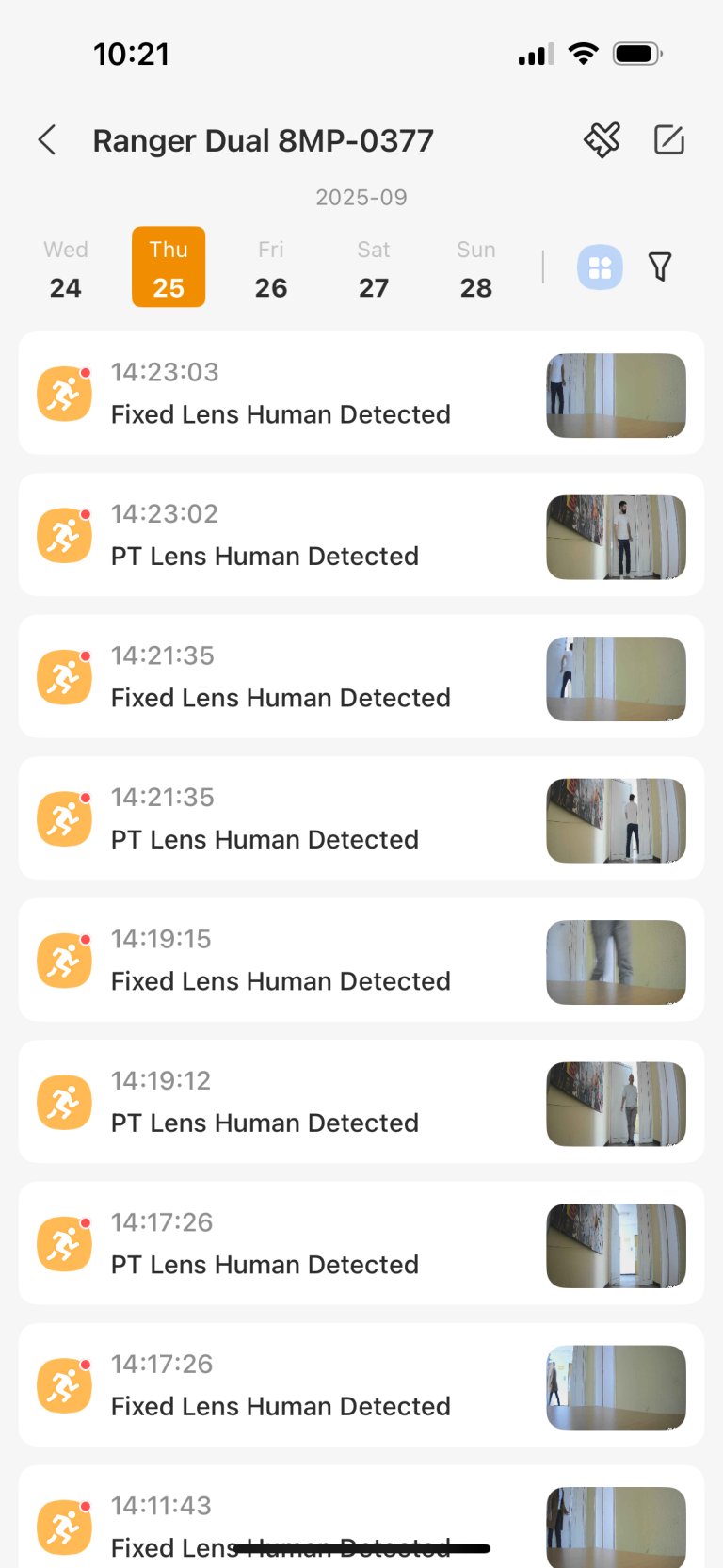Open the 14:23:03 Fixed Lens event
The height and width of the screenshot is (1568, 723).
361,394
